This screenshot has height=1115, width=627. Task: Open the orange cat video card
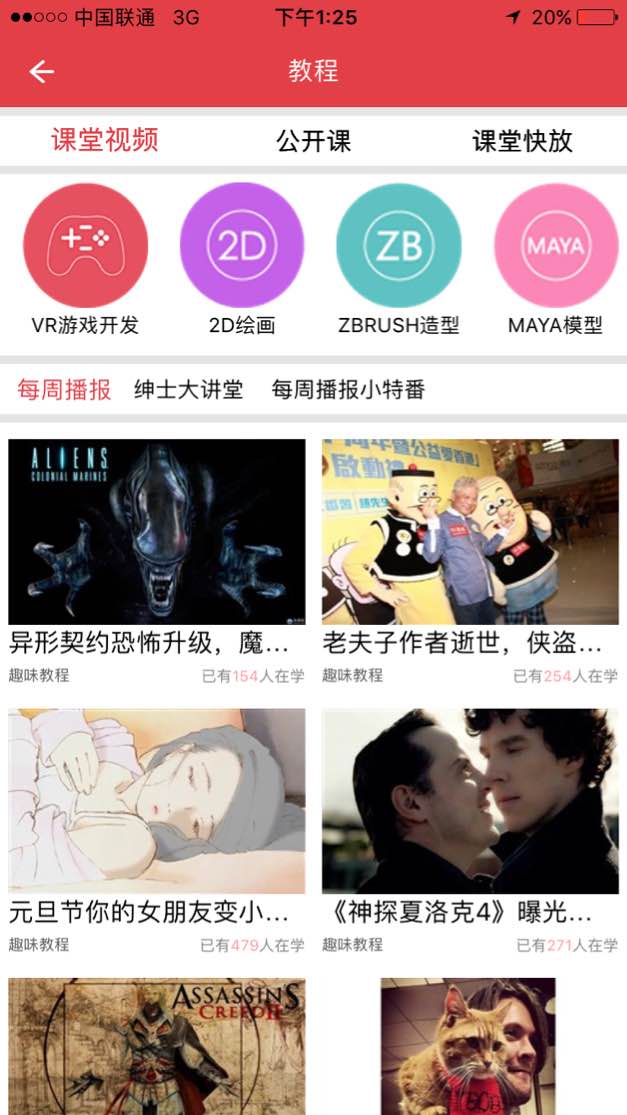[x=468, y=1046]
